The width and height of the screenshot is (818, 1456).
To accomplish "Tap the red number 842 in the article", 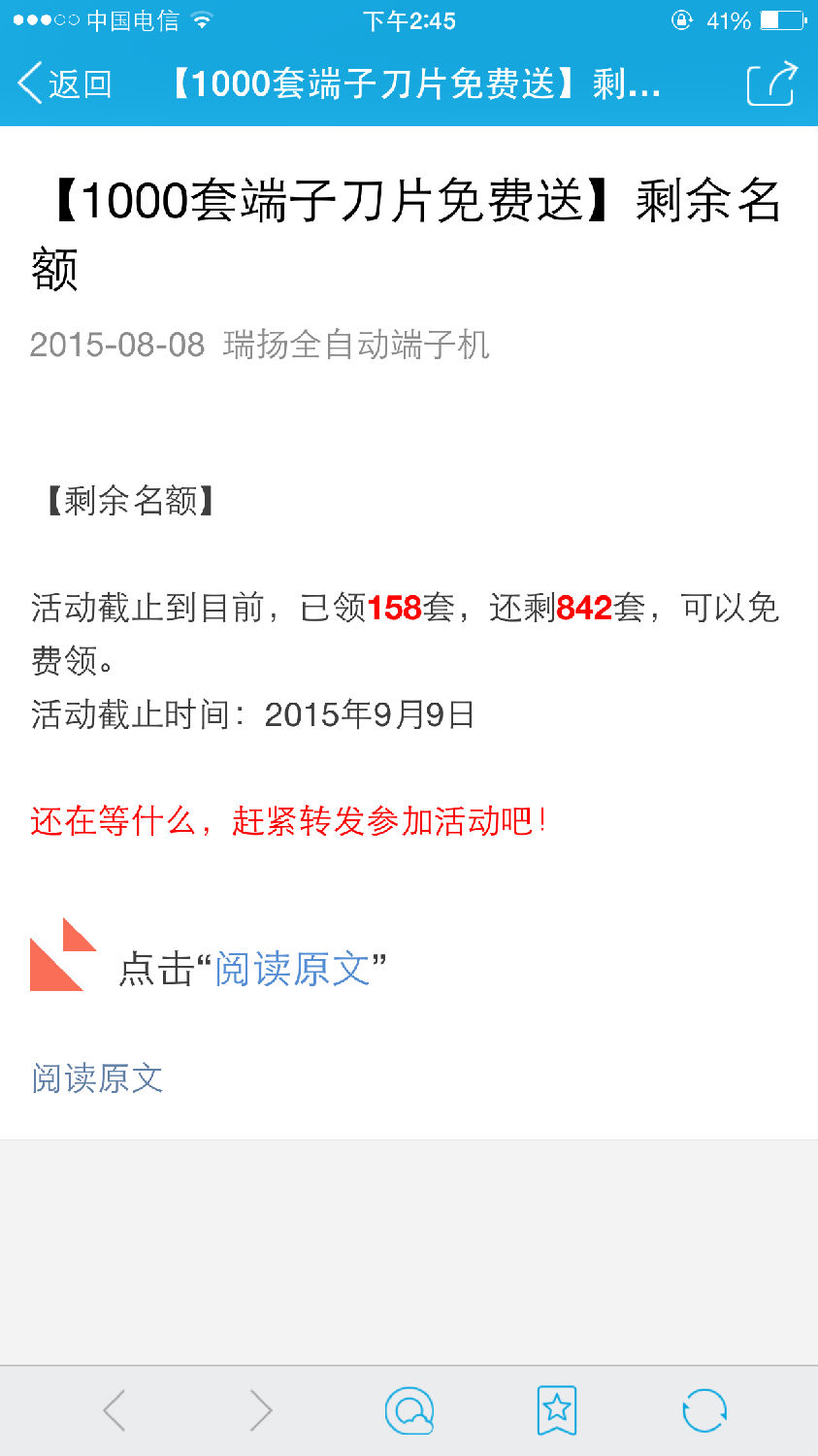I will tap(583, 608).
